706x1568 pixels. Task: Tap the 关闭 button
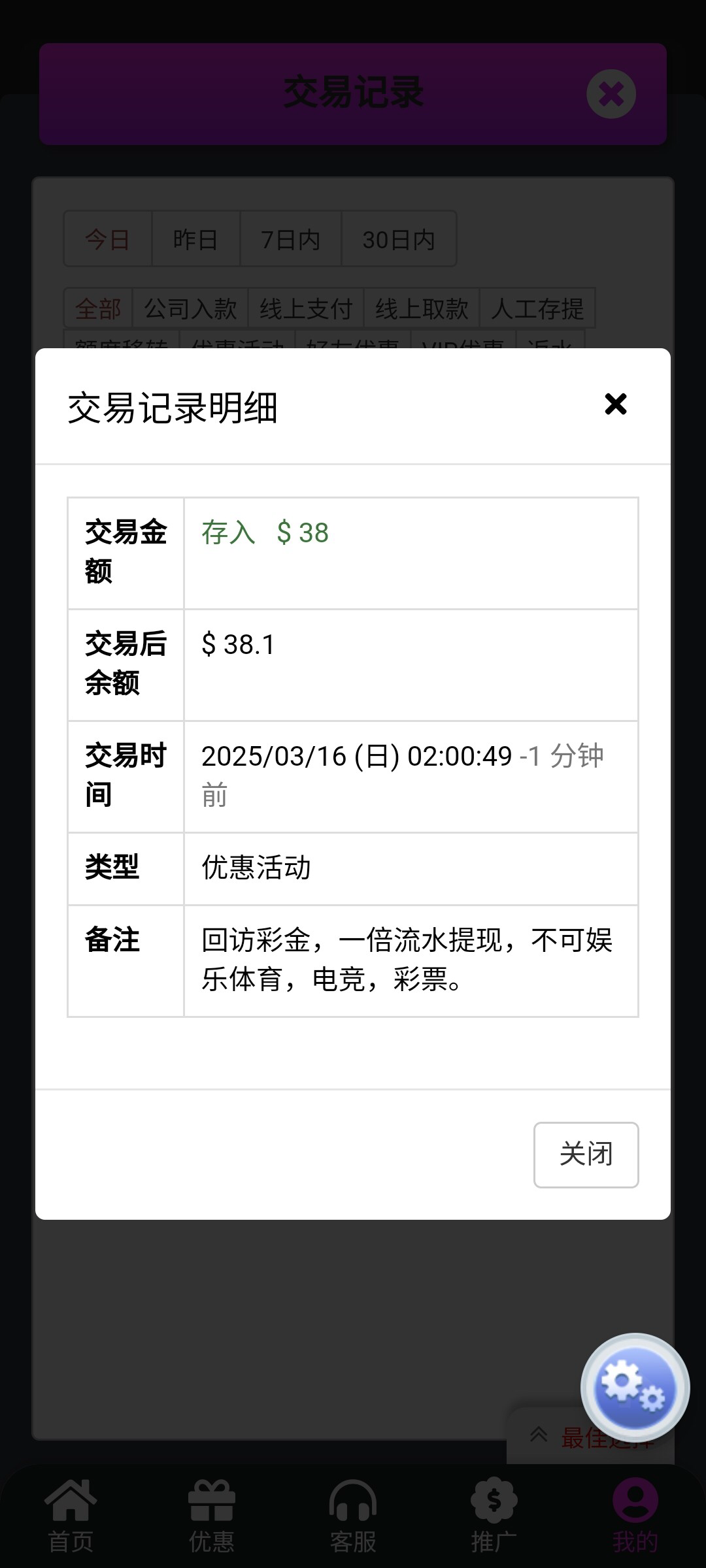(586, 1154)
